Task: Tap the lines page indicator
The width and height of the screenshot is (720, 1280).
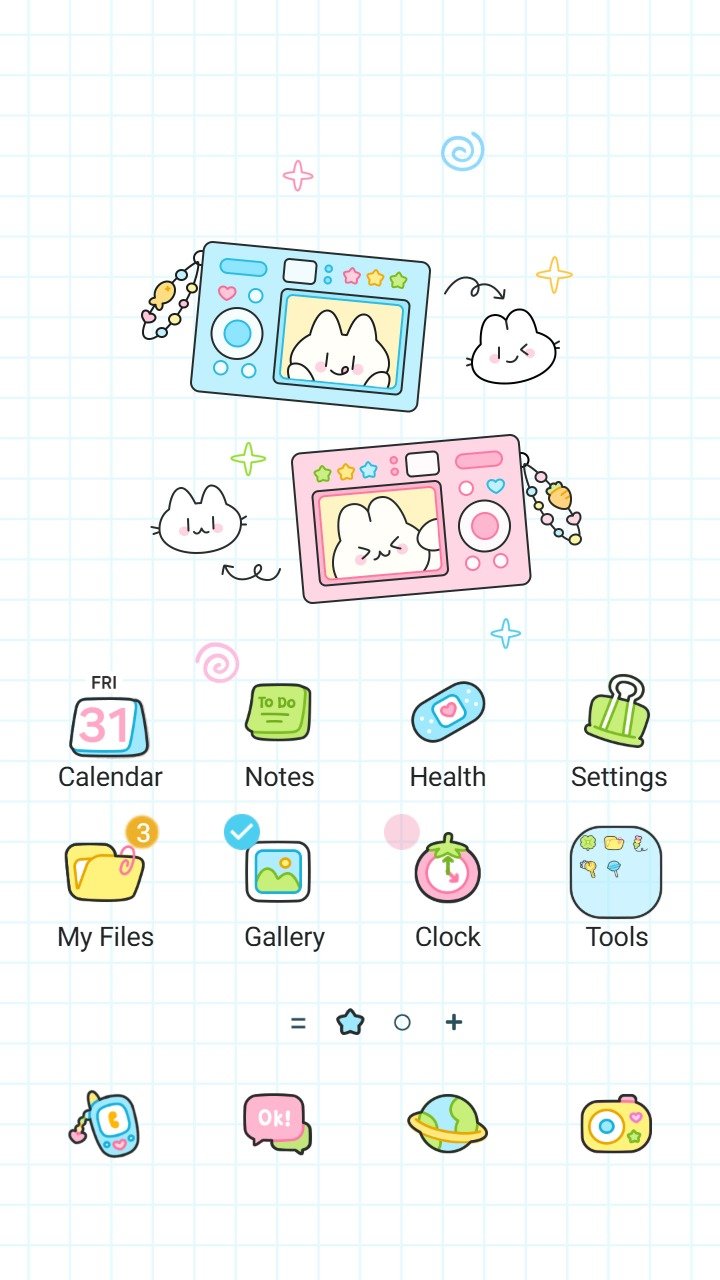Action: pyautogui.click(x=298, y=1023)
